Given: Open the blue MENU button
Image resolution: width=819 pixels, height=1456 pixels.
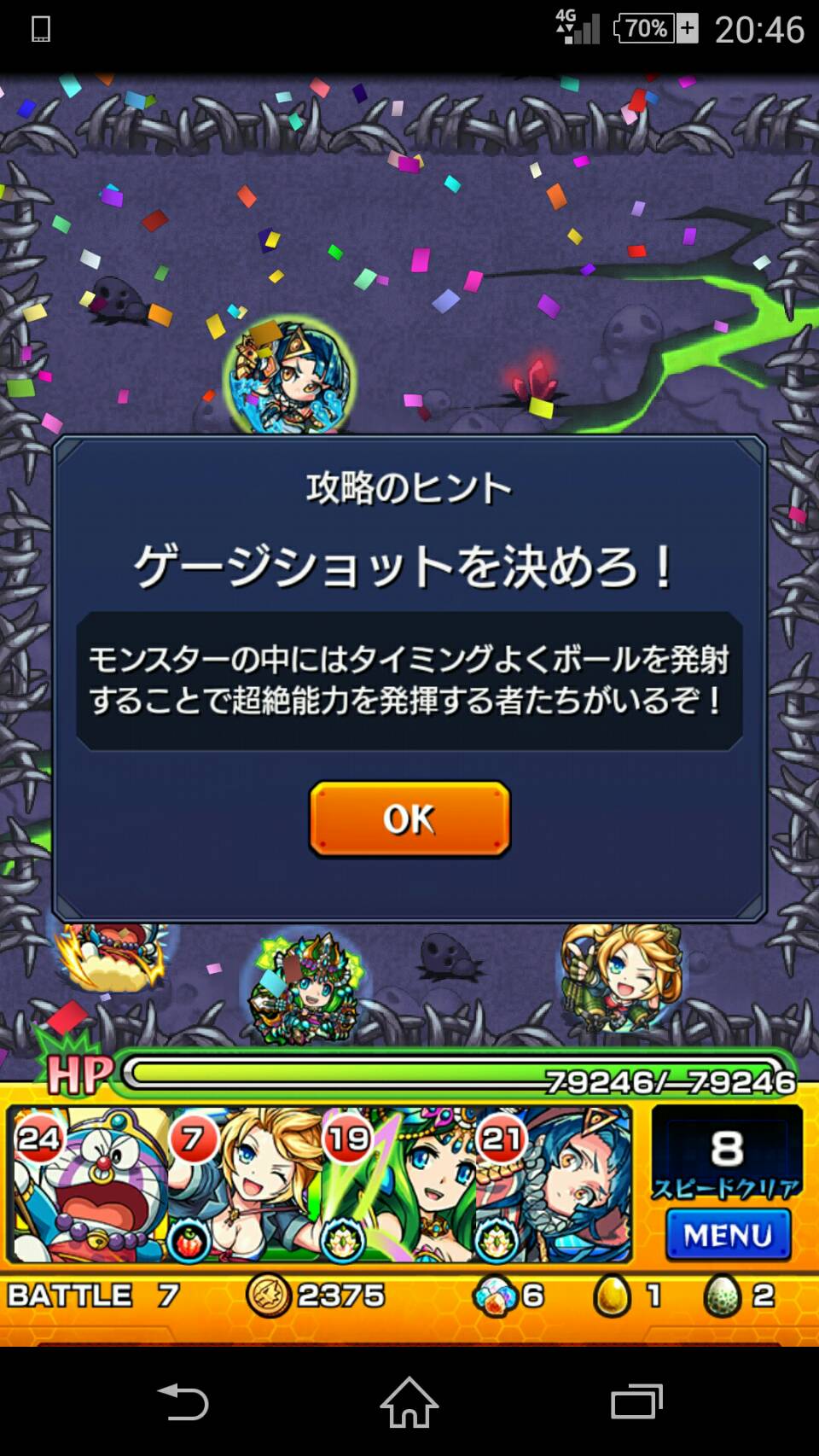Looking at the screenshot, I should tap(728, 1234).
